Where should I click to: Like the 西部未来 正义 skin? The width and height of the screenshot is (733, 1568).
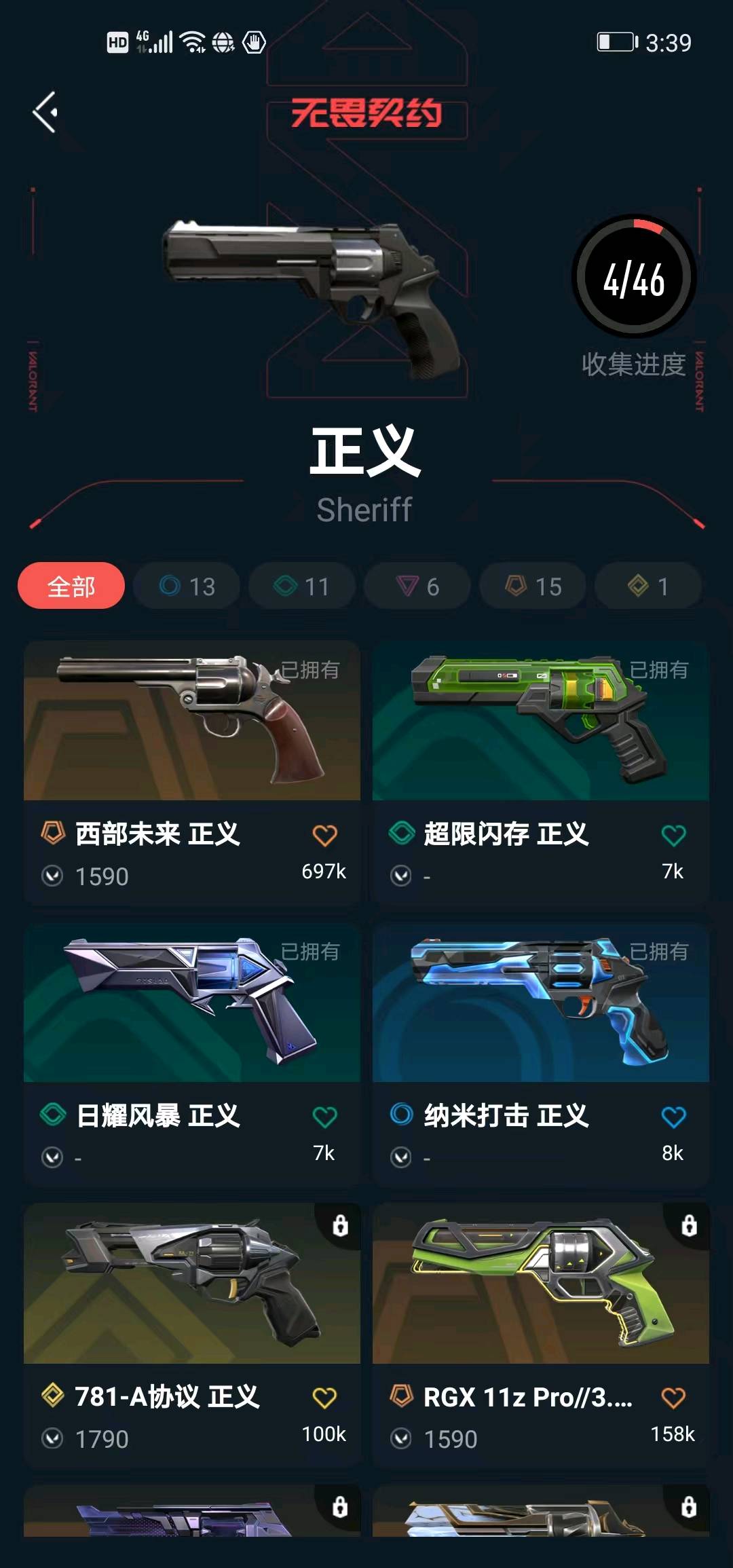(x=324, y=836)
